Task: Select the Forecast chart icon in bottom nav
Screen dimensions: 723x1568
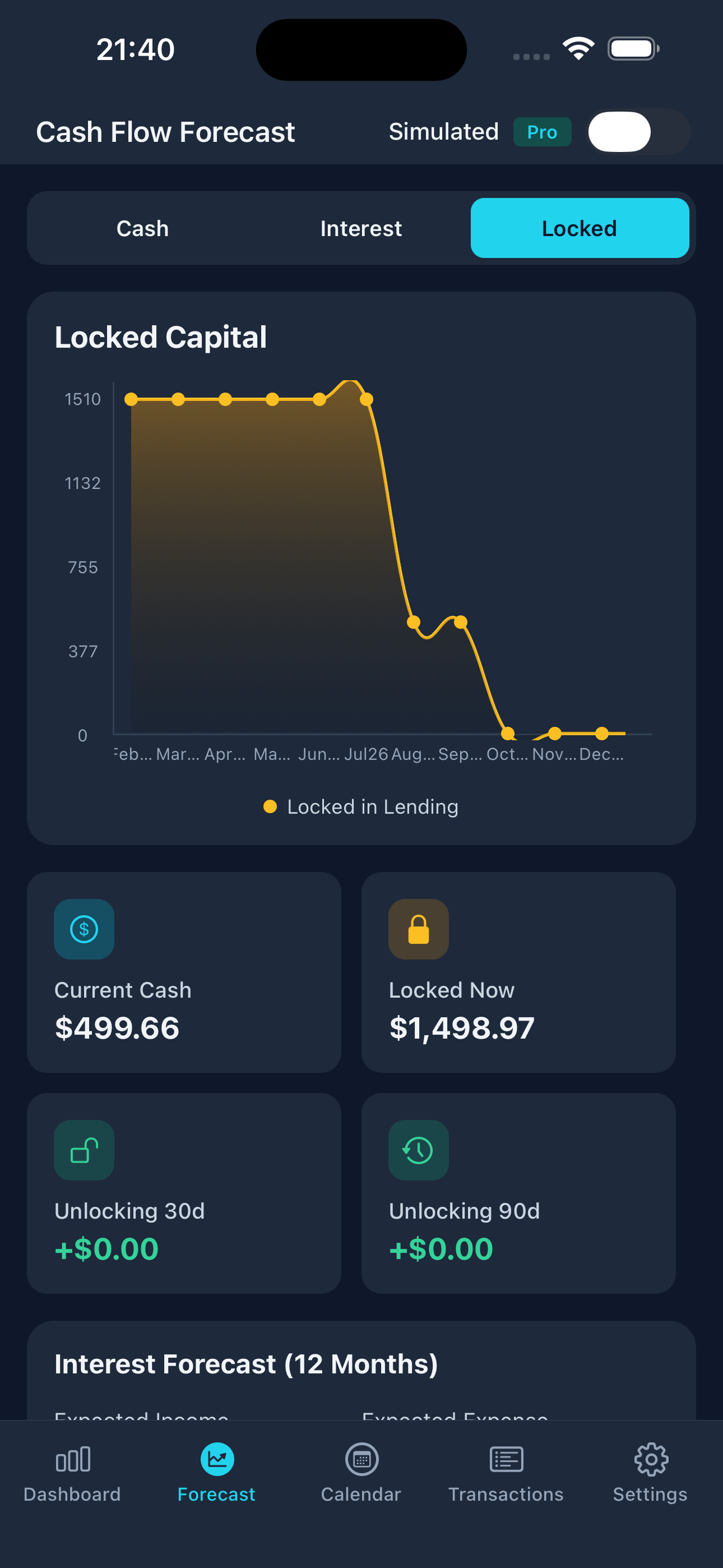Action: 217,1459
